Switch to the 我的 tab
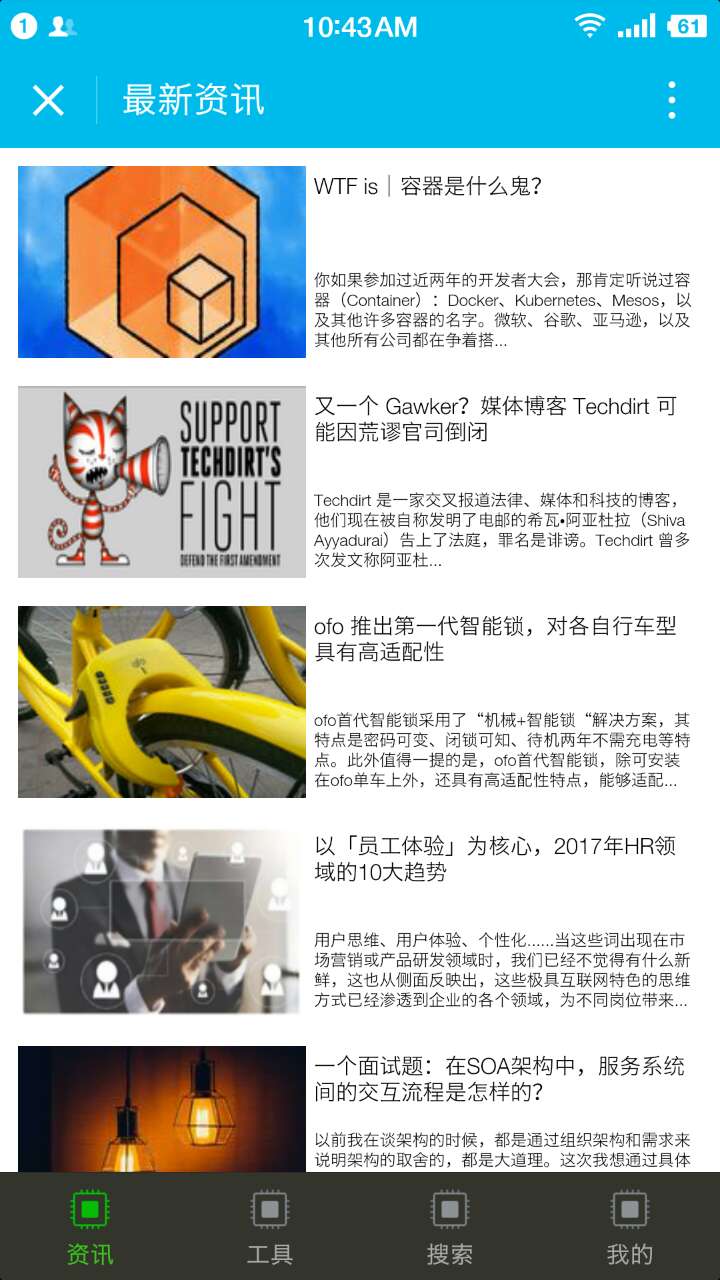This screenshot has width=720, height=1280. point(630,1226)
